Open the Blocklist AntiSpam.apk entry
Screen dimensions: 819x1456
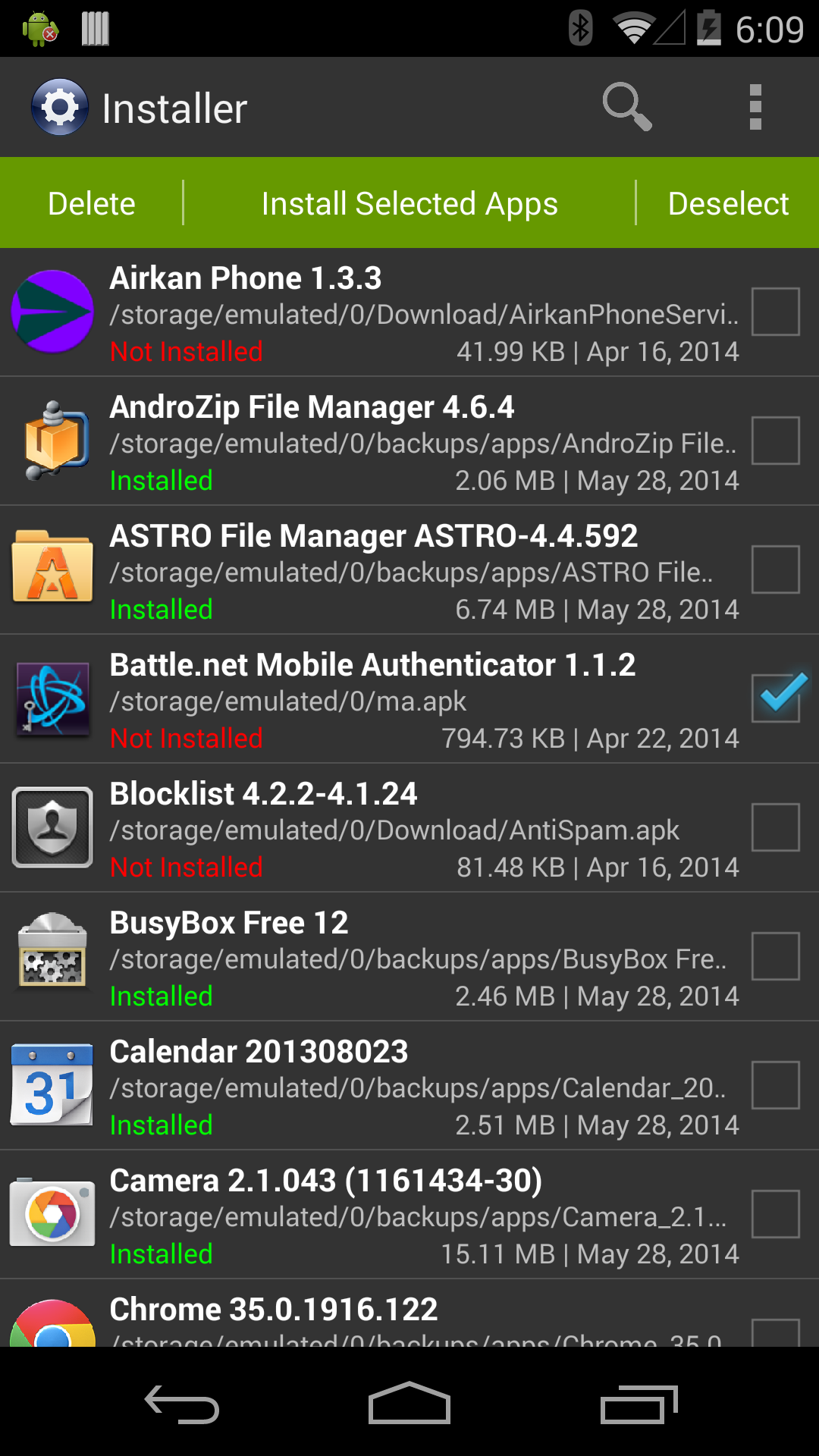click(379, 828)
